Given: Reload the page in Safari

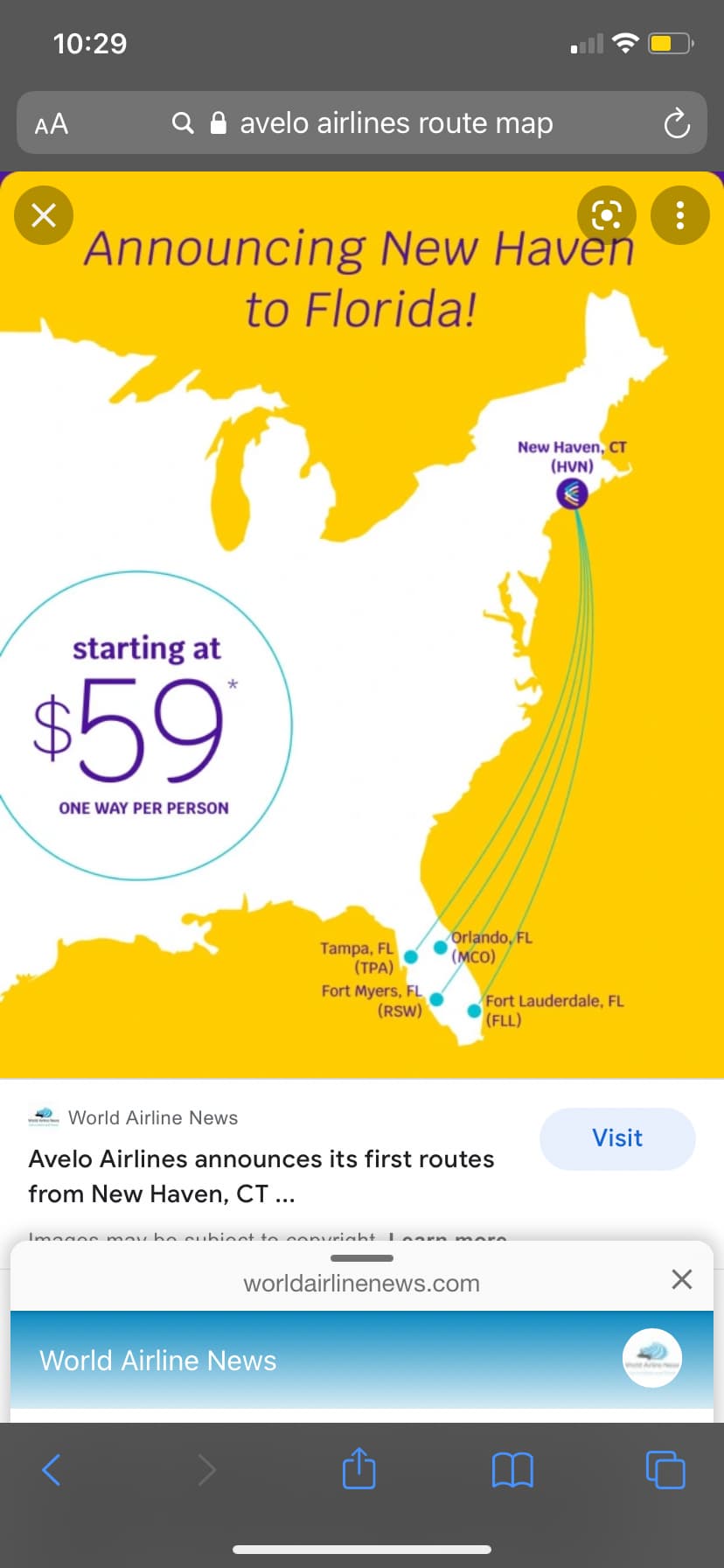Looking at the screenshot, I should click(x=677, y=123).
